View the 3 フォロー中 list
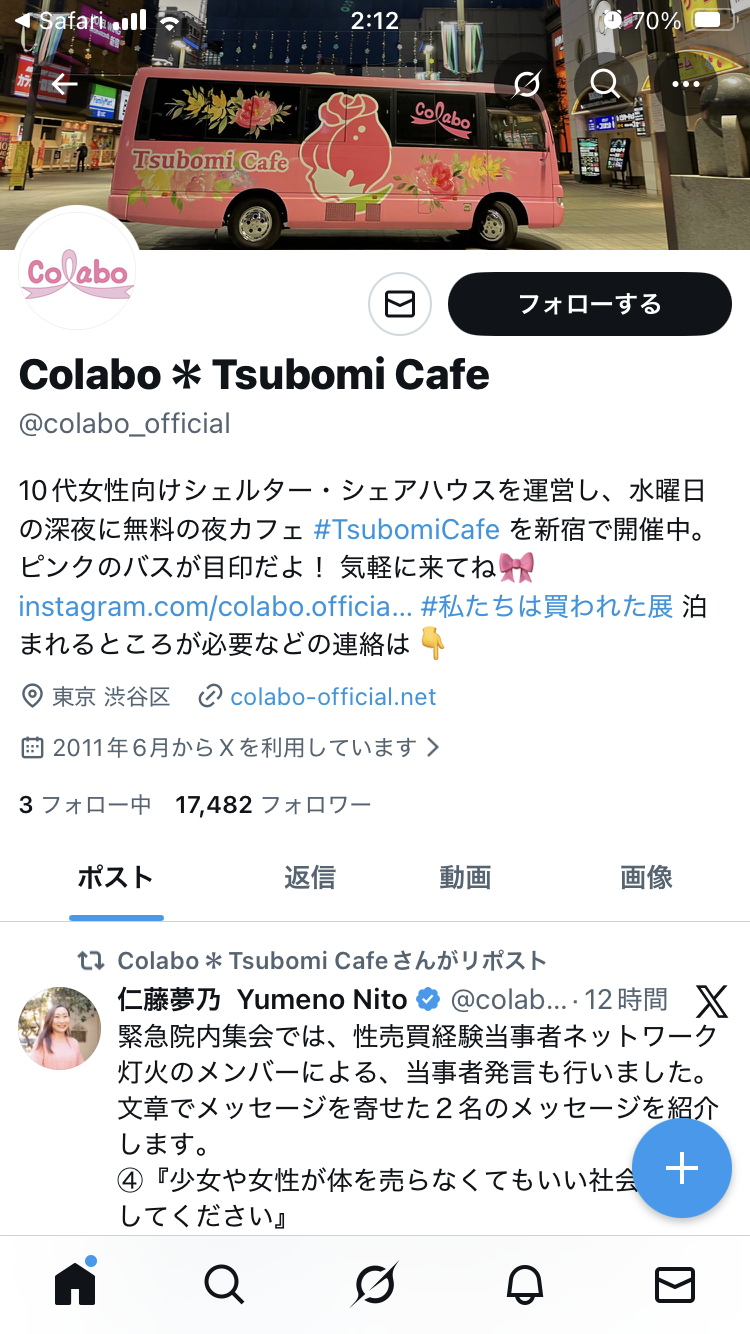The image size is (750, 1334). 85,804
